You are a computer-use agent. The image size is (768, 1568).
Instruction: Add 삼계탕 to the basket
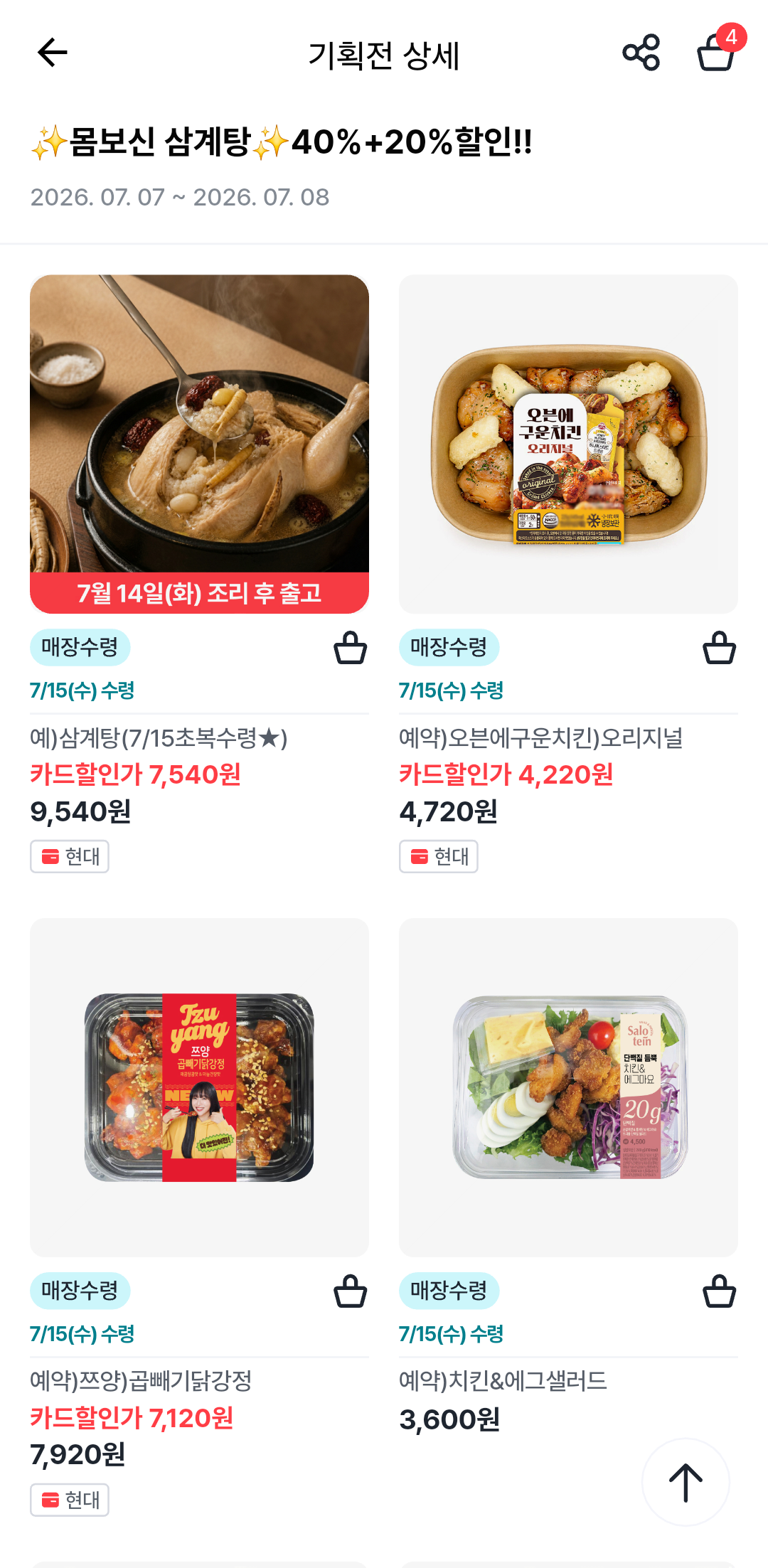point(351,648)
